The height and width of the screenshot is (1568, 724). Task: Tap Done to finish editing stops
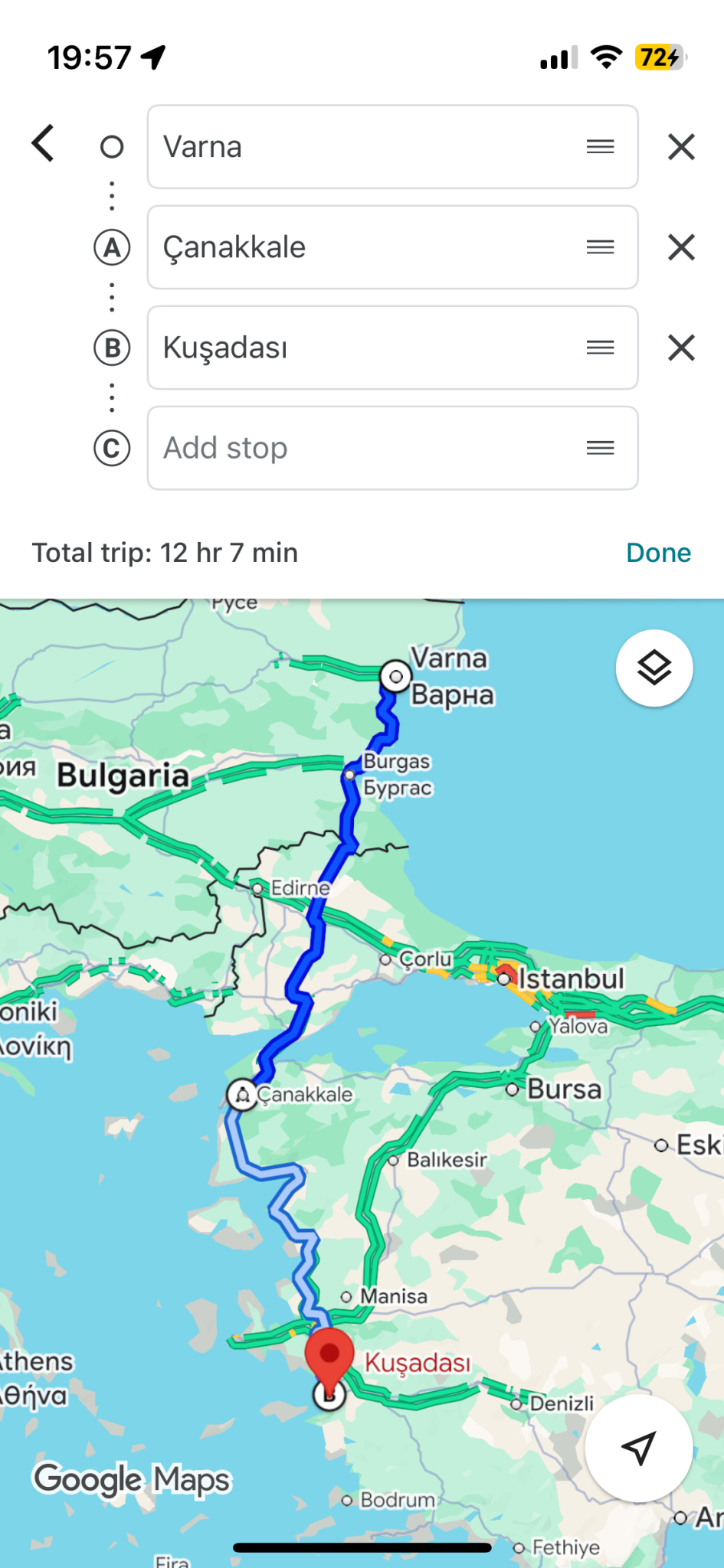click(x=657, y=553)
